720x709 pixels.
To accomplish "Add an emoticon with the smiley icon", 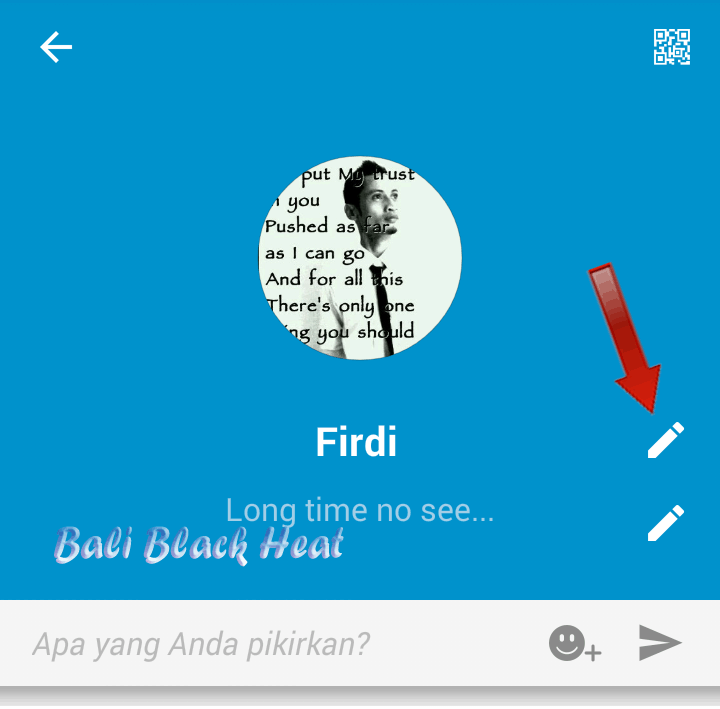I will pyautogui.click(x=574, y=643).
